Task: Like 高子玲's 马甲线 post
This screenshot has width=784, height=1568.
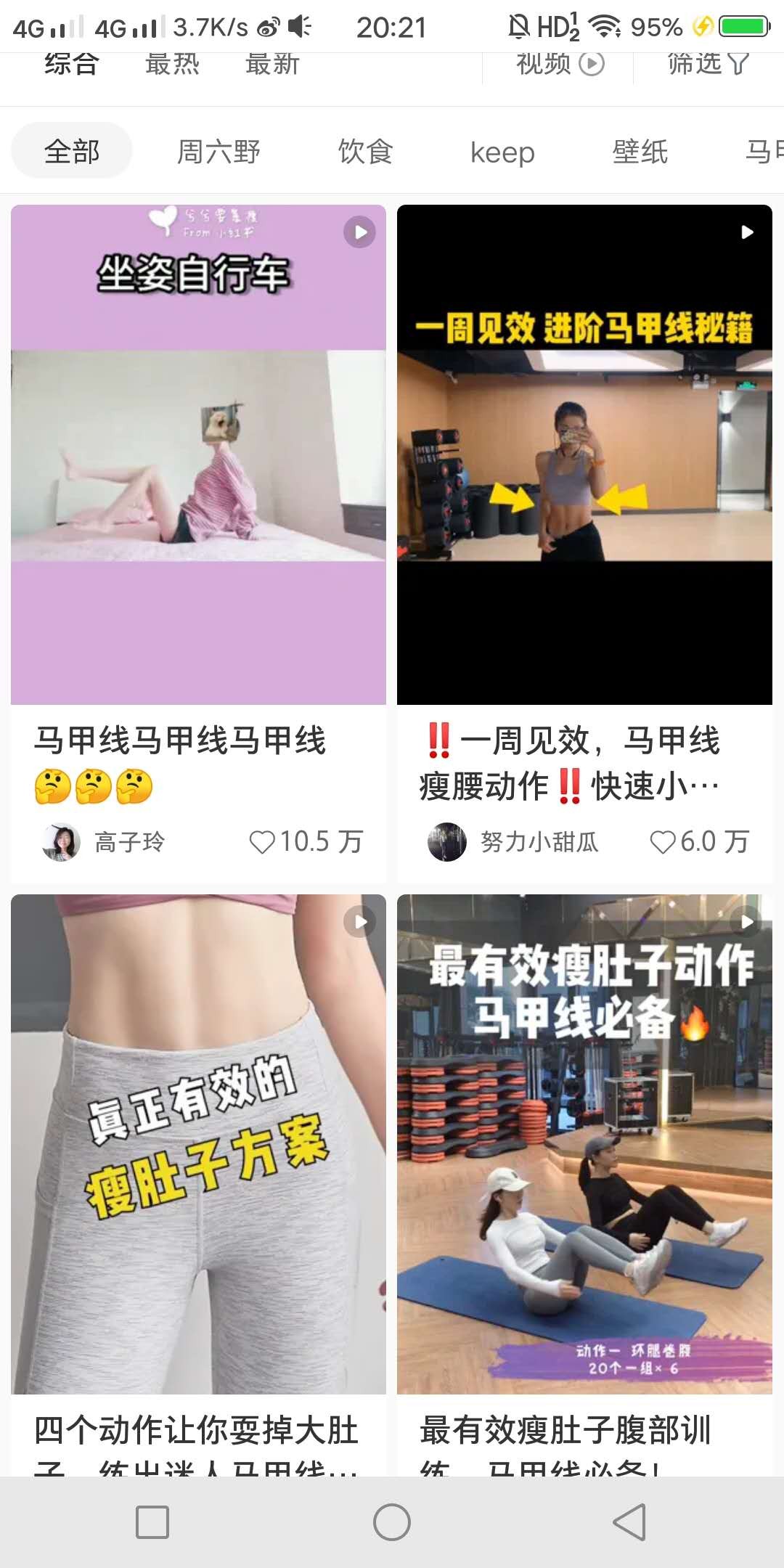Action: click(x=263, y=842)
